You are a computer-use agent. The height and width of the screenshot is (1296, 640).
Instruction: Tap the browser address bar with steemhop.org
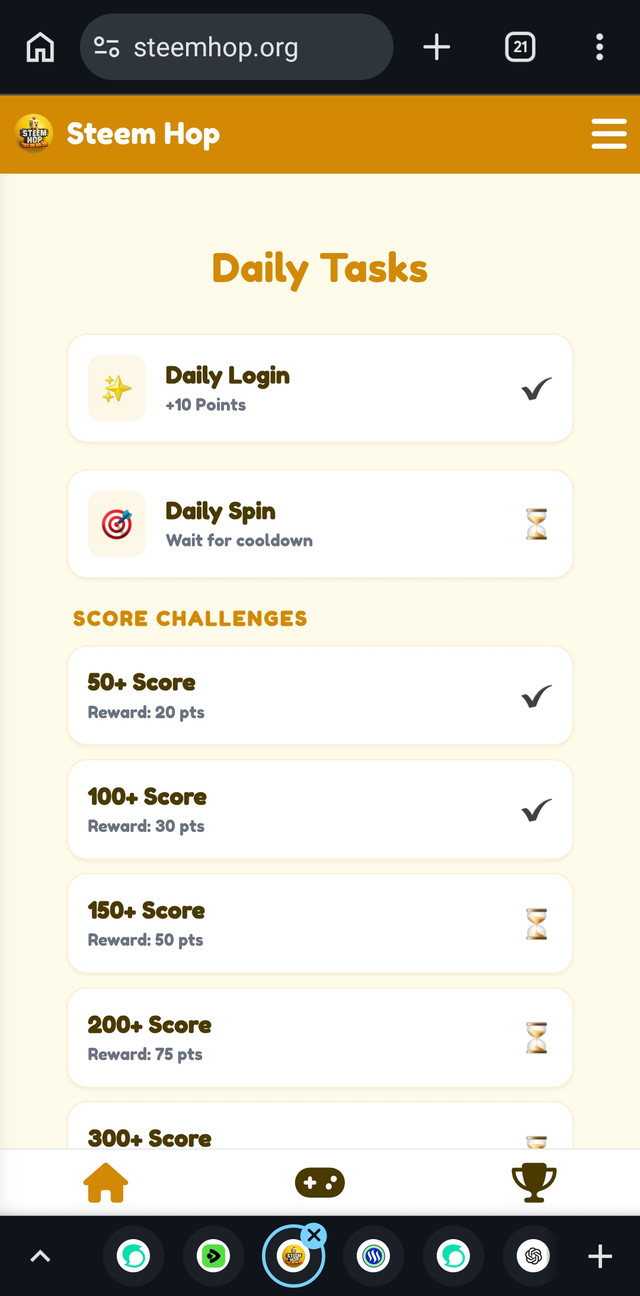(236, 47)
